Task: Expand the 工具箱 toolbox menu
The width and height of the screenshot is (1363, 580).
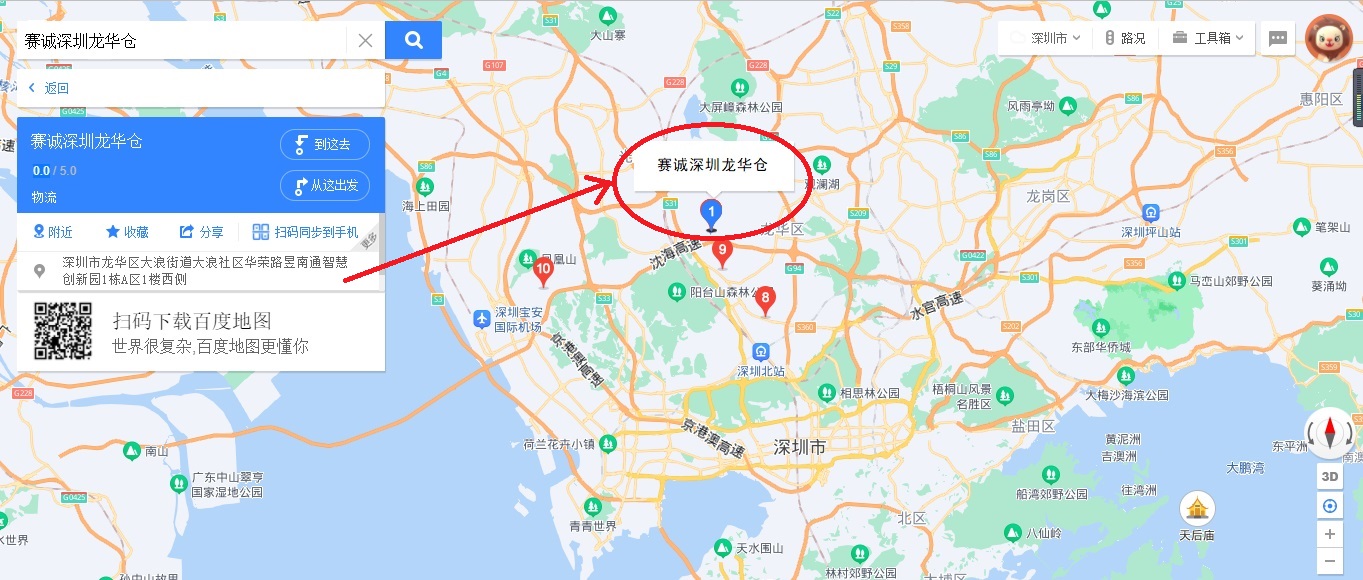Action: point(1208,39)
